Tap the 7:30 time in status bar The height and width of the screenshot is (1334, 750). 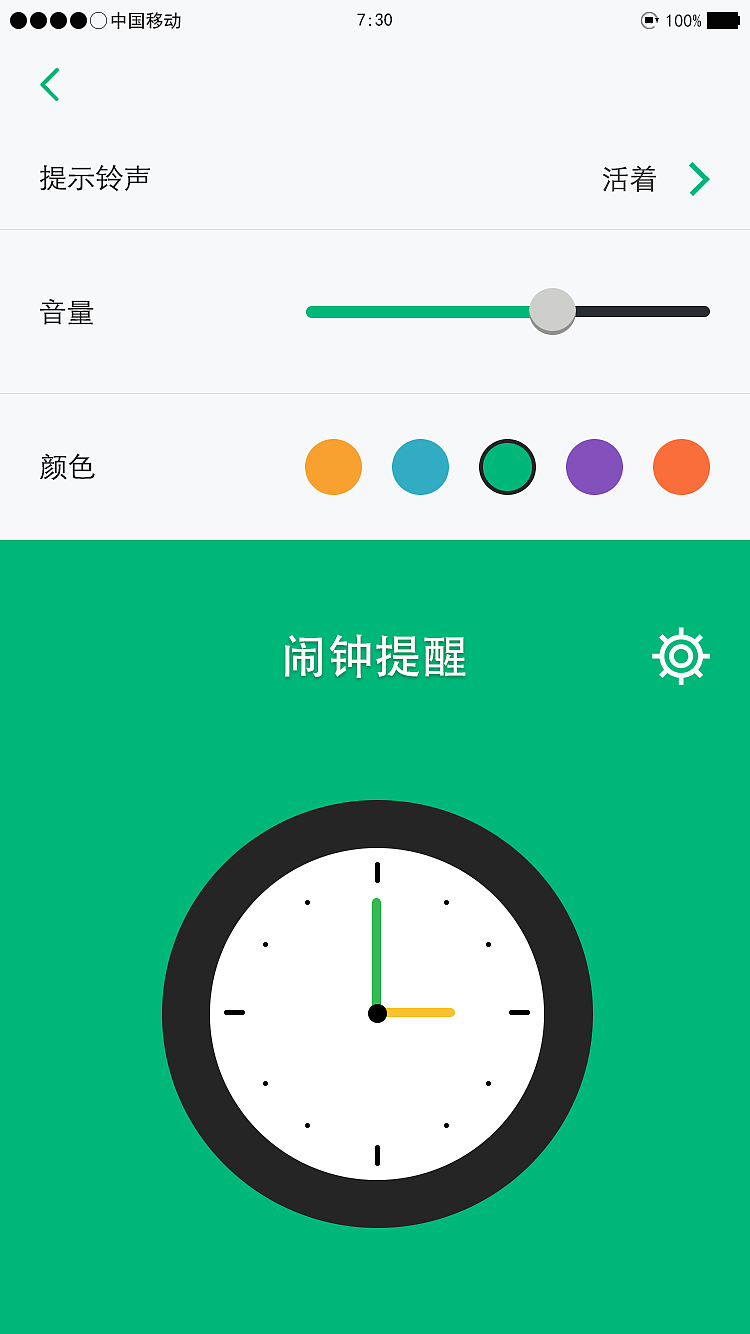[x=375, y=17]
